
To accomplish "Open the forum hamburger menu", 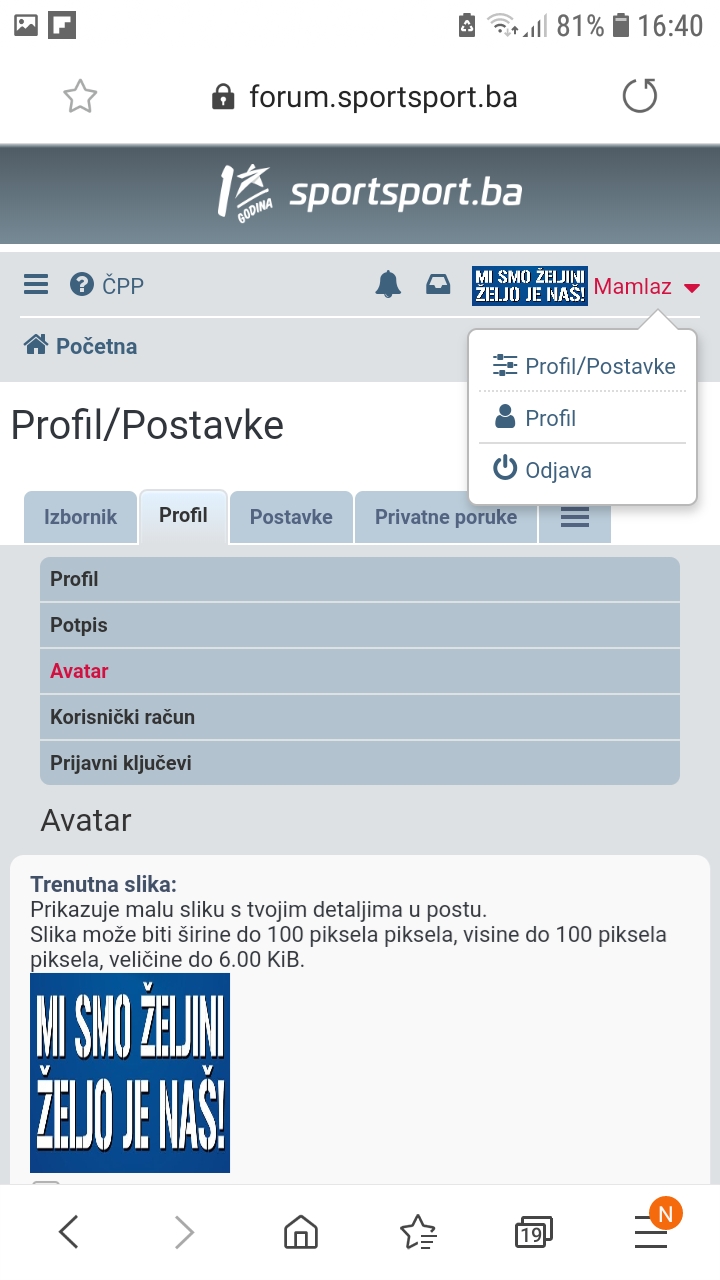I will click(36, 285).
